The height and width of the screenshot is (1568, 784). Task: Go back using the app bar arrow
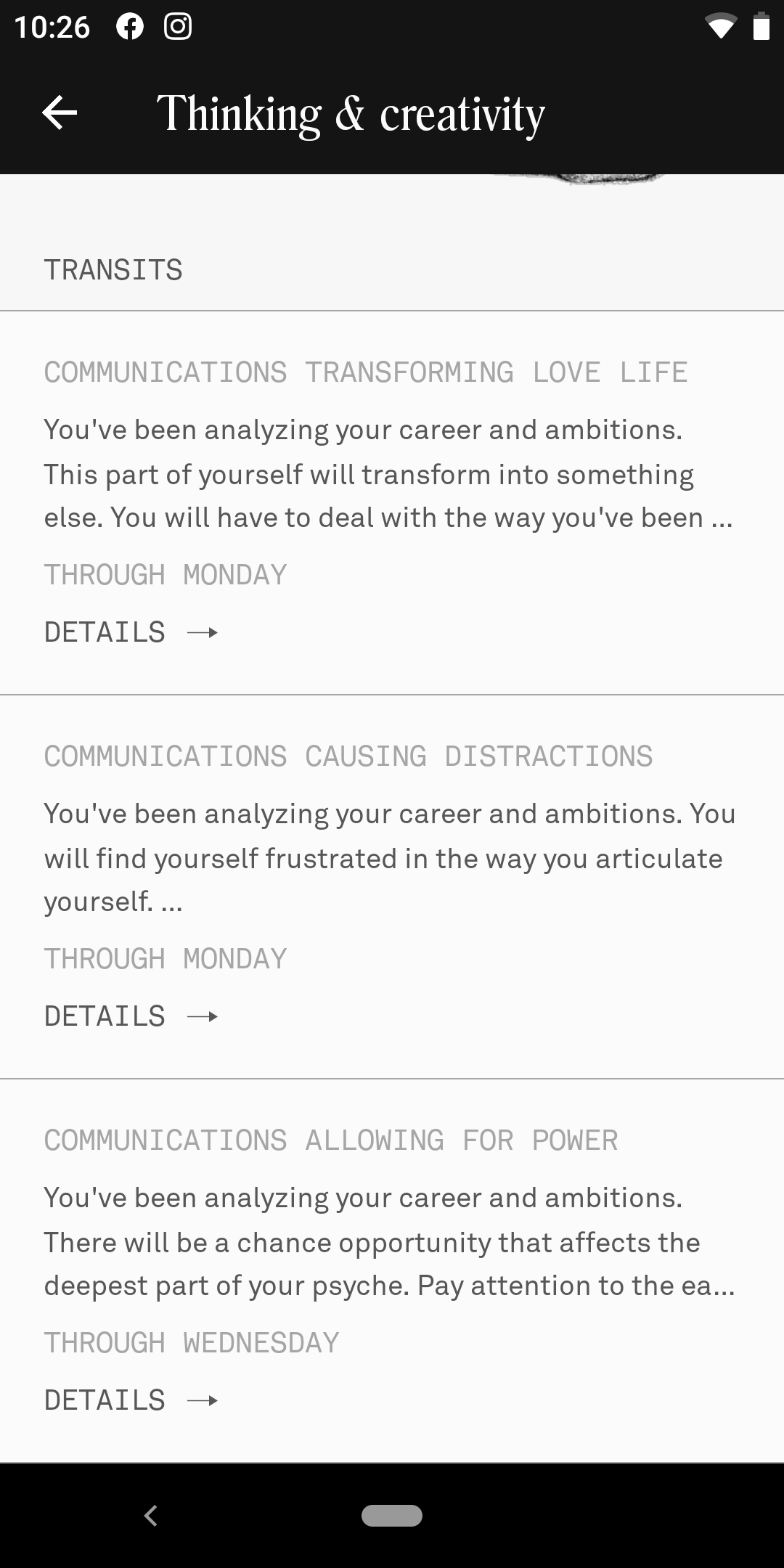tap(60, 113)
